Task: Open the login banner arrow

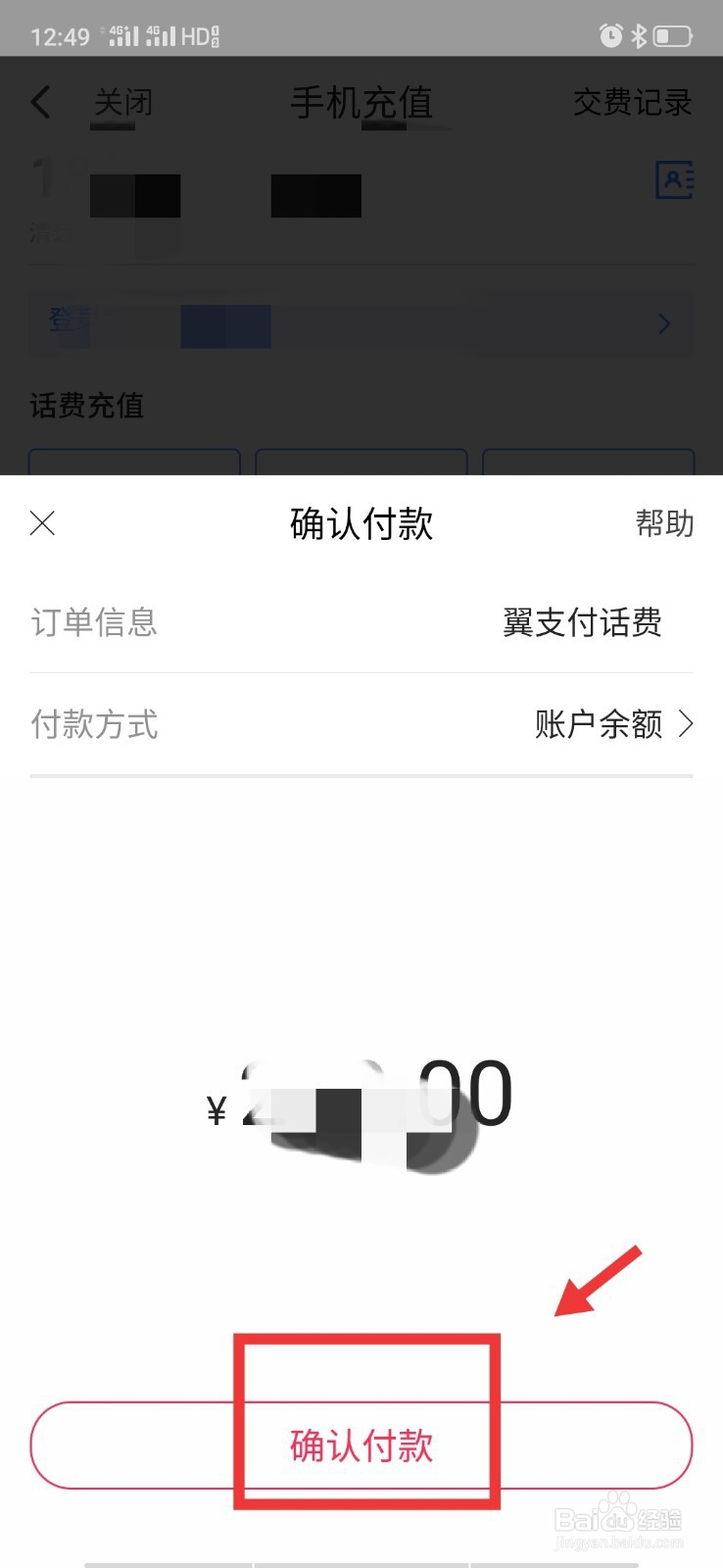Action: 664,323
